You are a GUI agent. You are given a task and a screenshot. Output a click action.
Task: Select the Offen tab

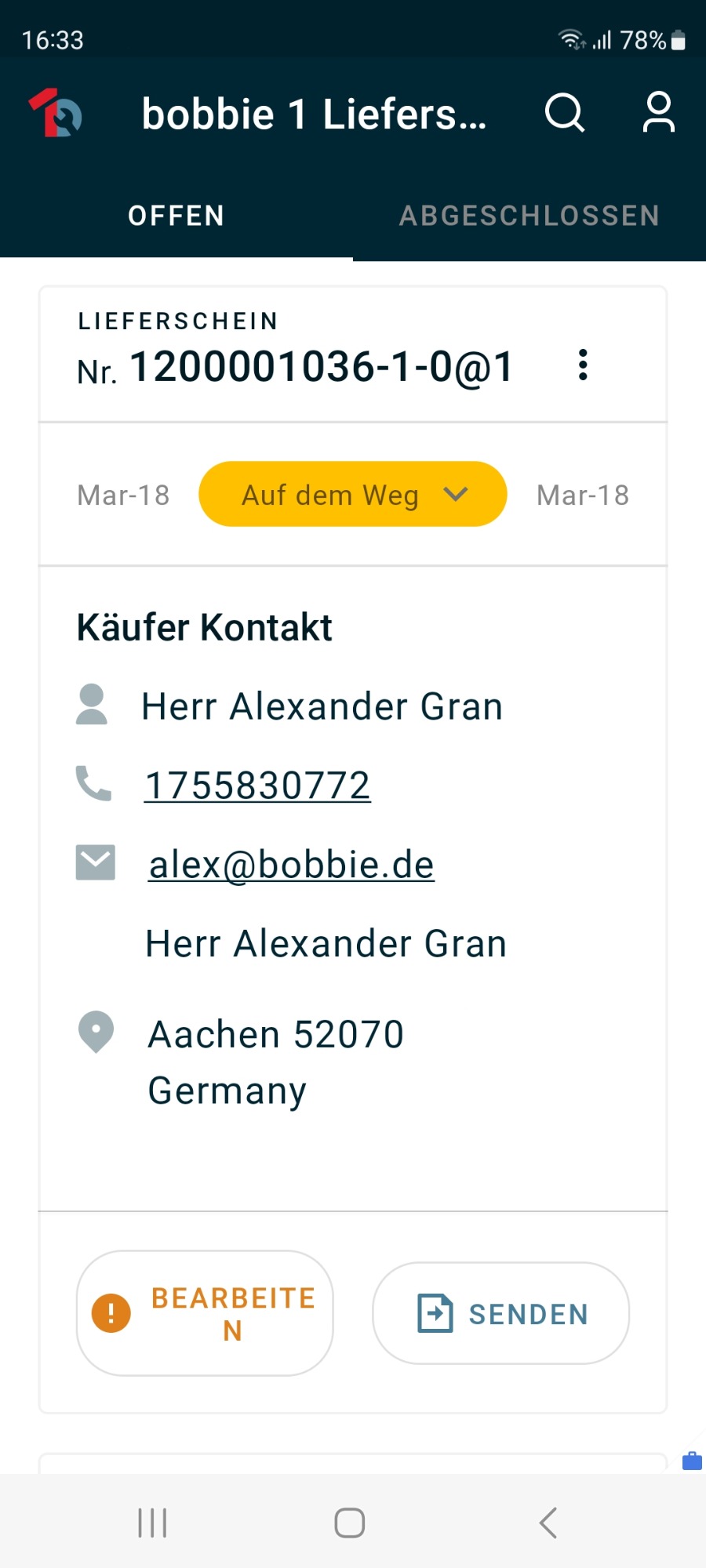coord(176,216)
